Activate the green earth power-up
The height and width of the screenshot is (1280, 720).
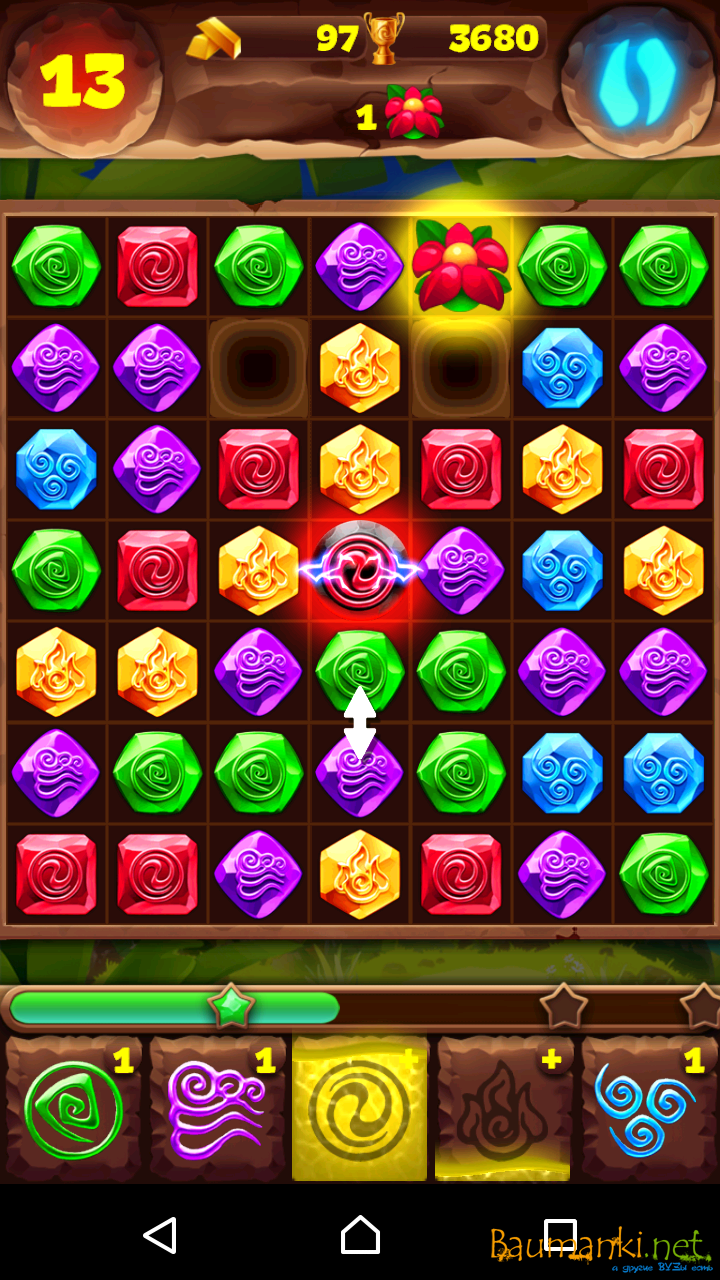point(73,1110)
